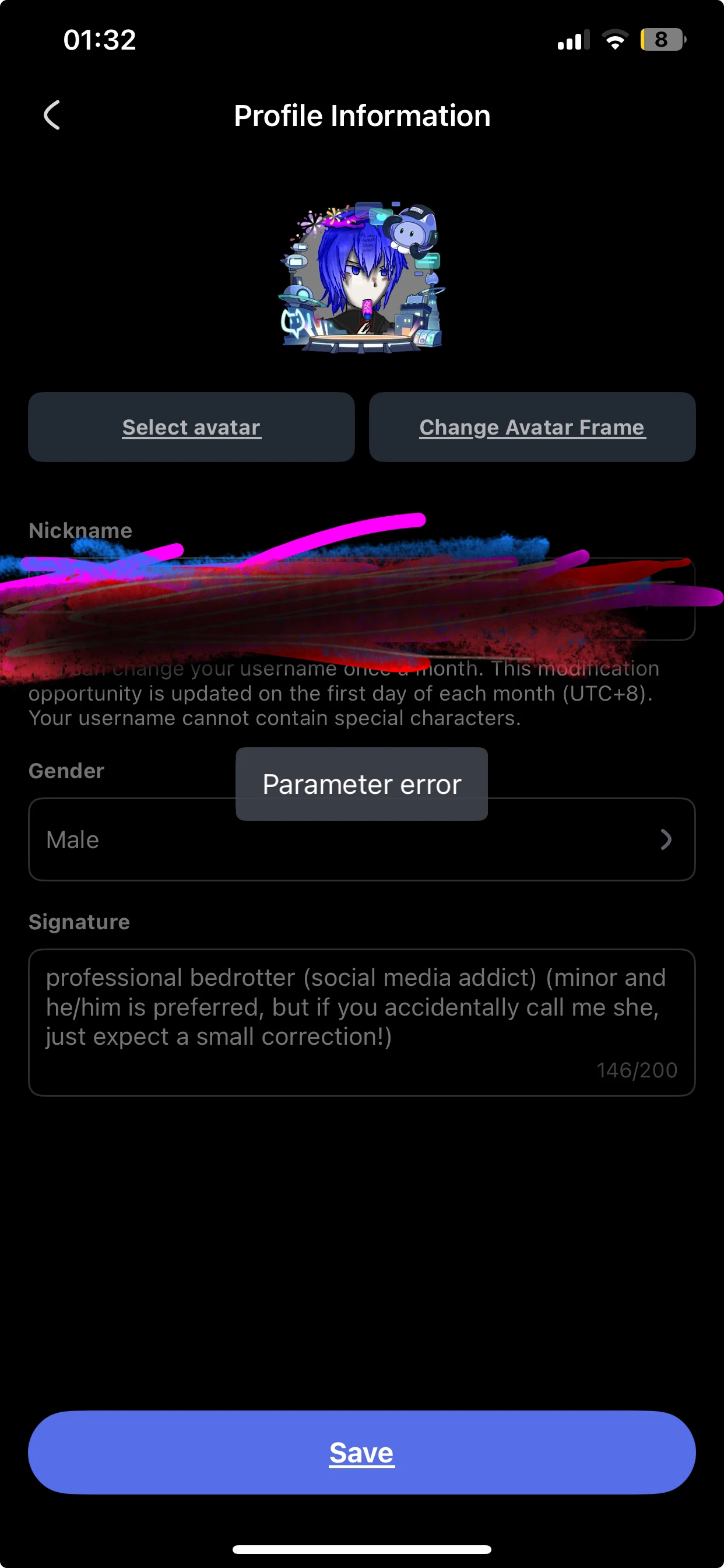This screenshot has height=1568, width=724.
Task: Open Change Avatar Frame
Action: pos(532,428)
